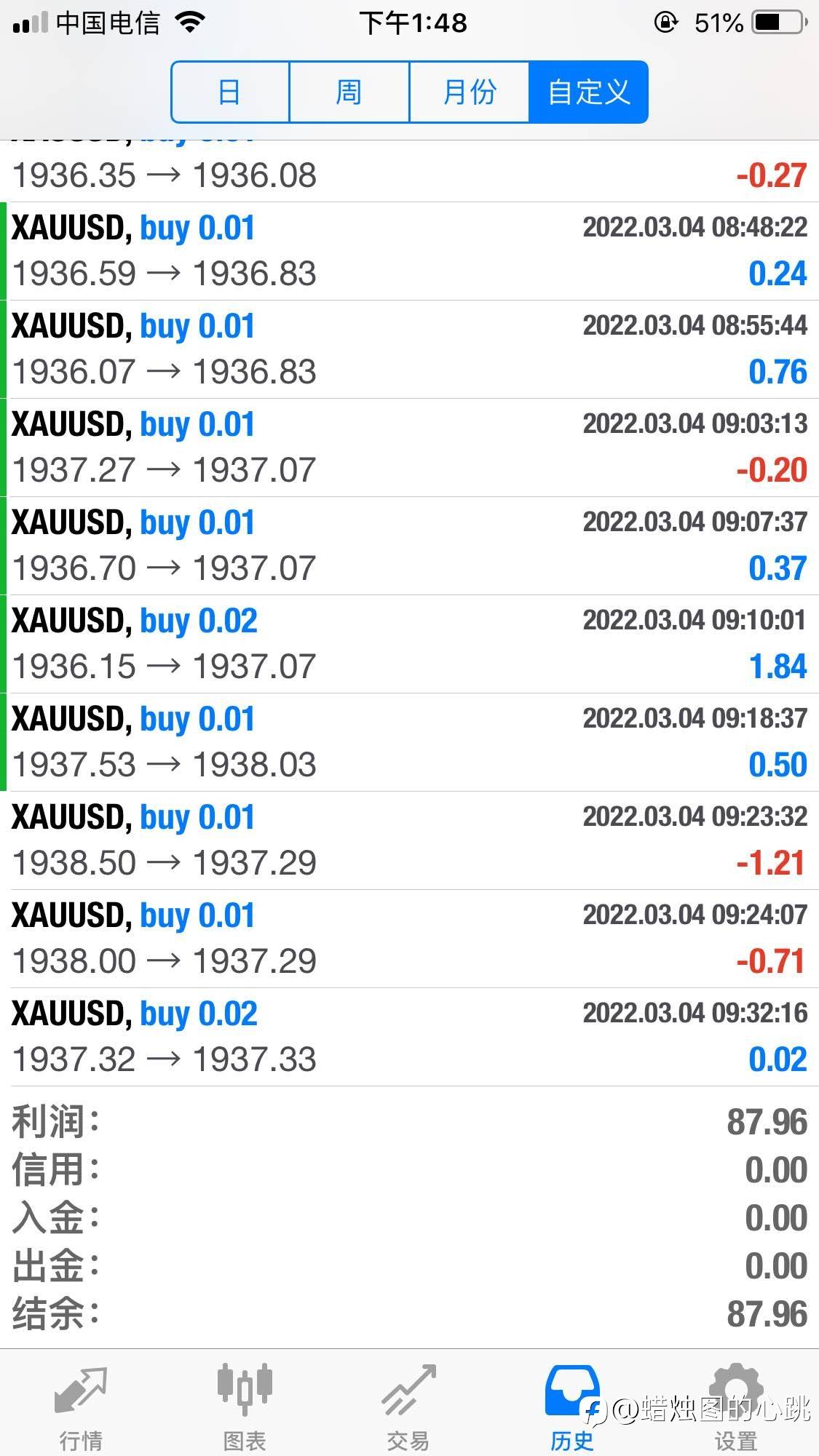Select the 周 period segment
Image resolution: width=819 pixels, height=1456 pixels.
coord(349,92)
